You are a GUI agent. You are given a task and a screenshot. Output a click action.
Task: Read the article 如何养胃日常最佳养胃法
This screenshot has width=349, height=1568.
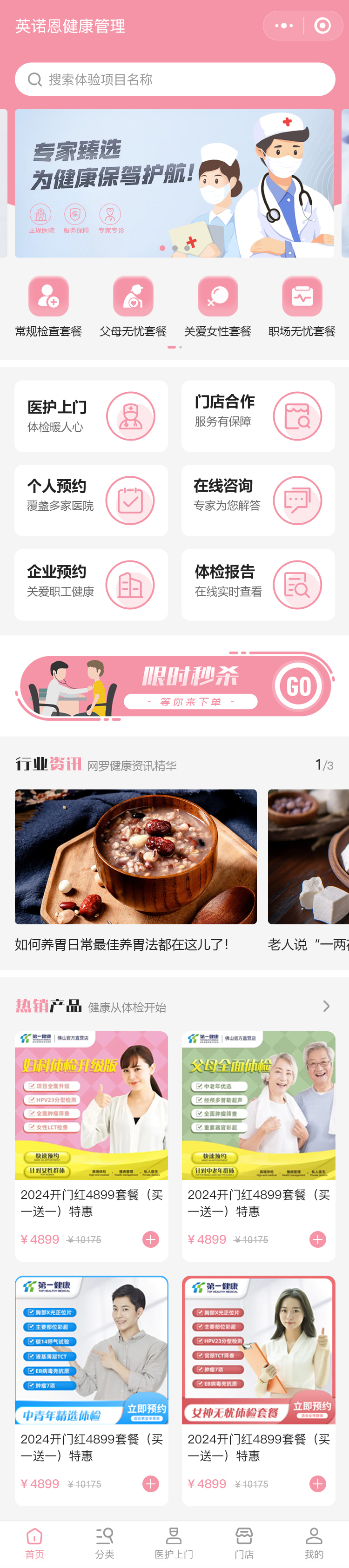(x=135, y=870)
